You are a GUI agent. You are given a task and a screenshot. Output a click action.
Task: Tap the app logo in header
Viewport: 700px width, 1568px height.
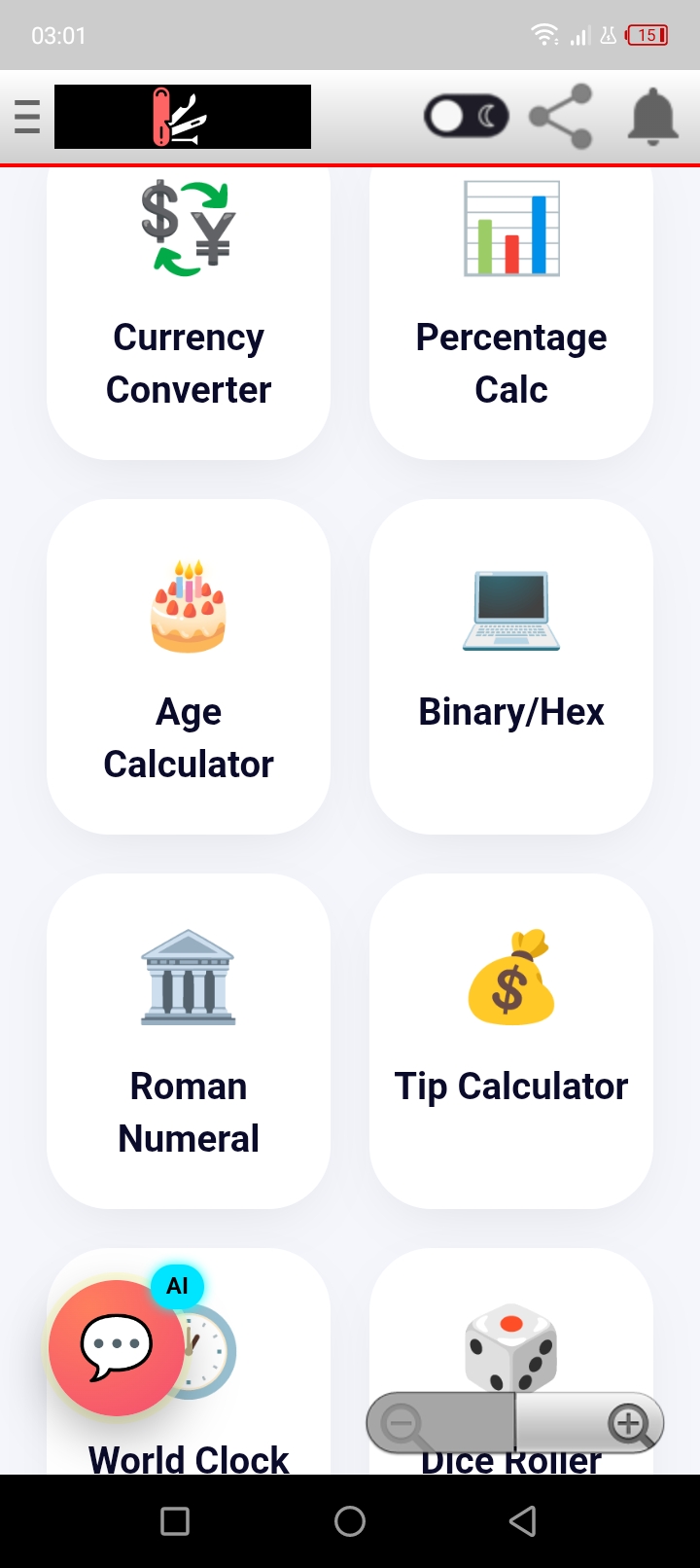coord(183,117)
